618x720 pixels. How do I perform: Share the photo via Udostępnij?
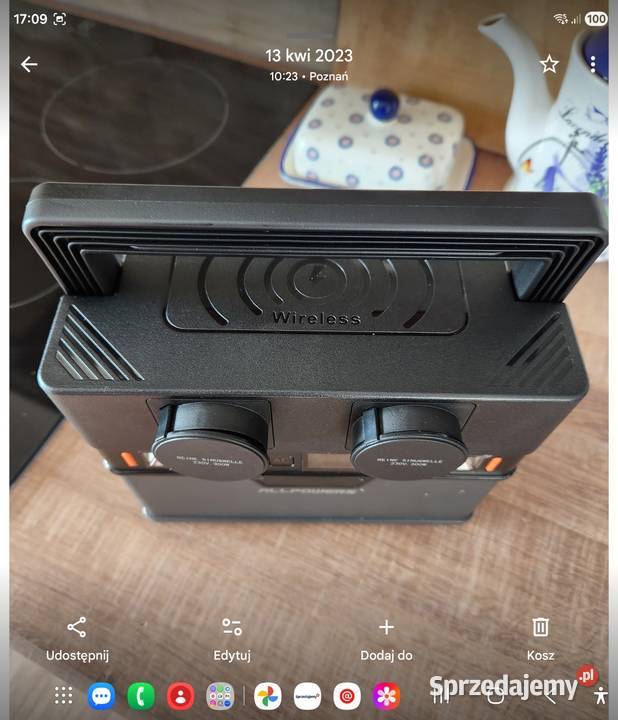point(77,638)
